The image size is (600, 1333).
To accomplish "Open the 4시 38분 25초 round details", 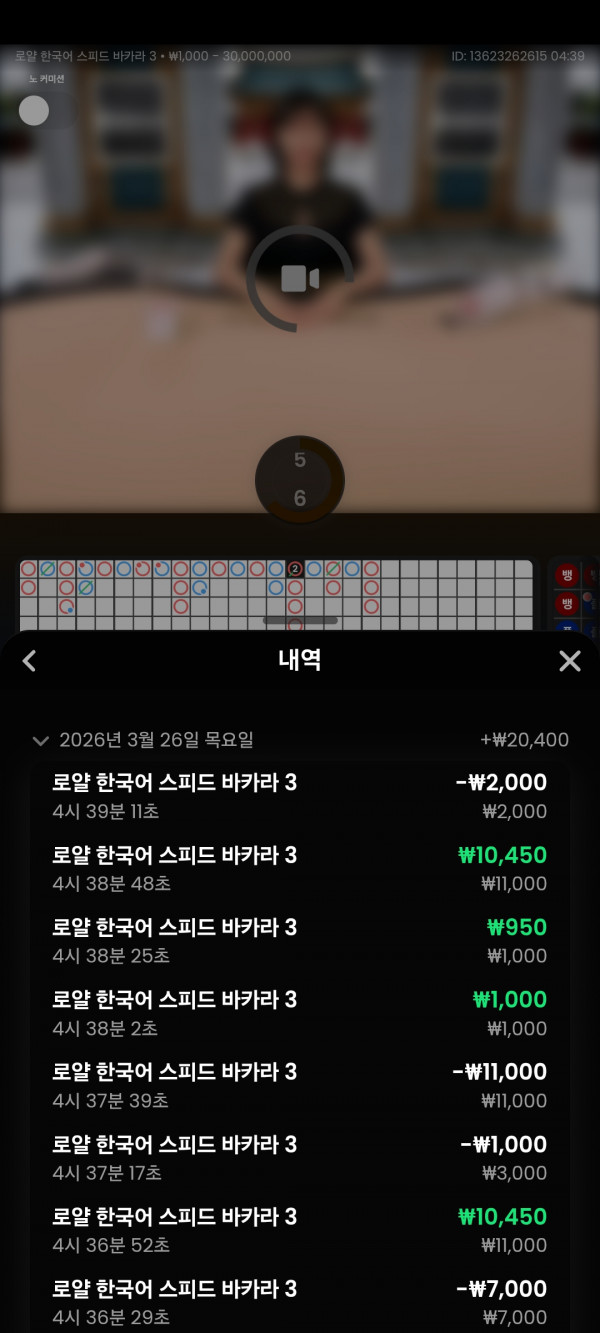I will [x=300, y=940].
